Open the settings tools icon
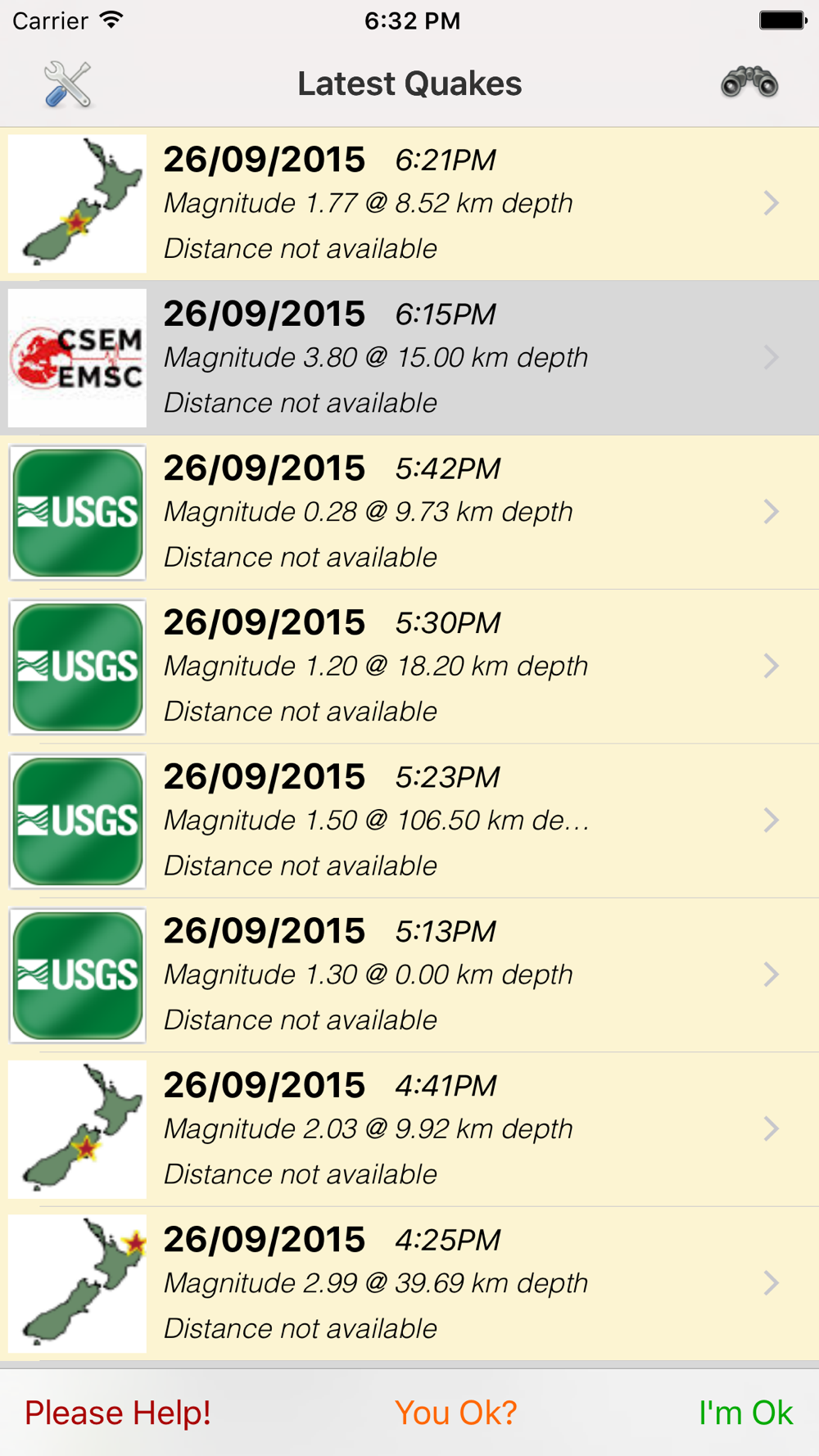 67,84
